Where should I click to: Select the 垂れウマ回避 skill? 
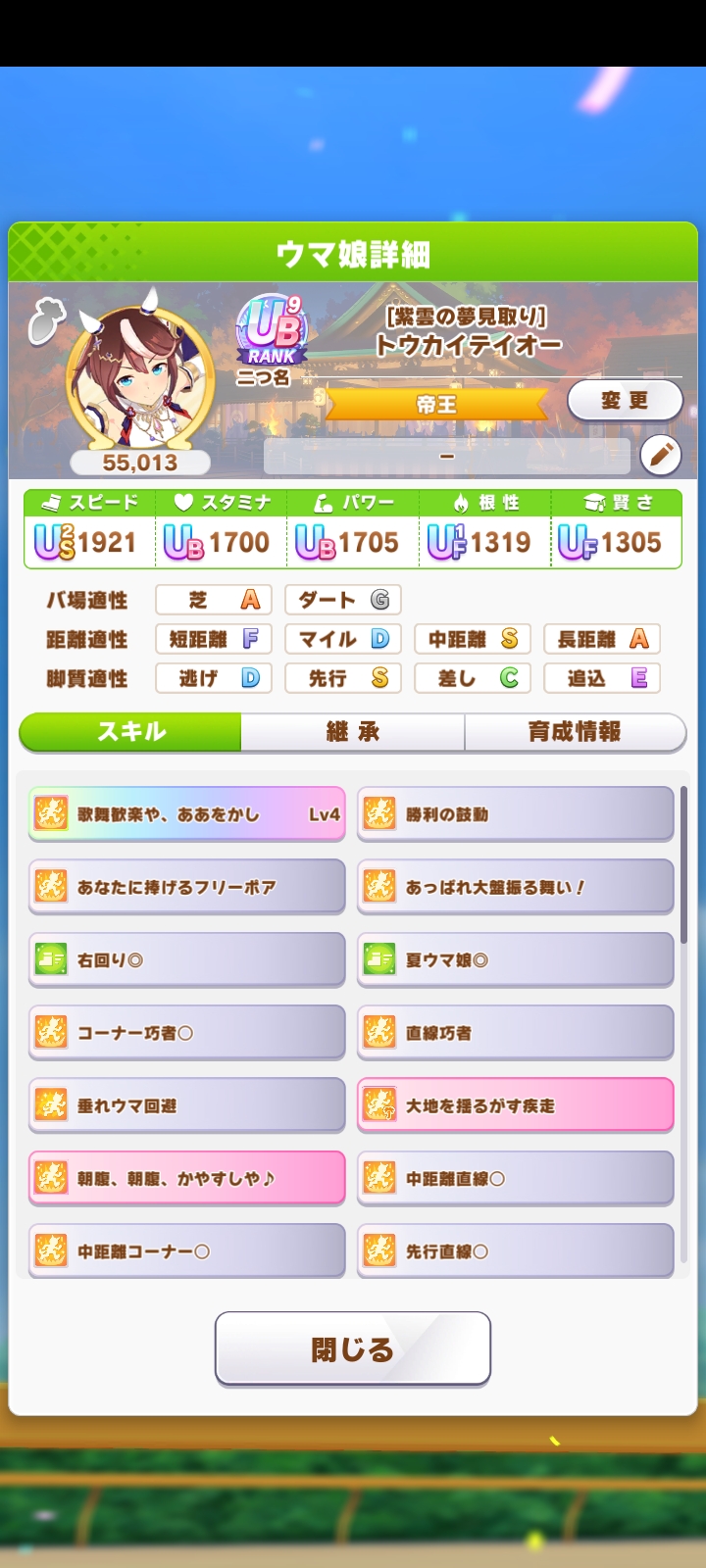tap(187, 1105)
